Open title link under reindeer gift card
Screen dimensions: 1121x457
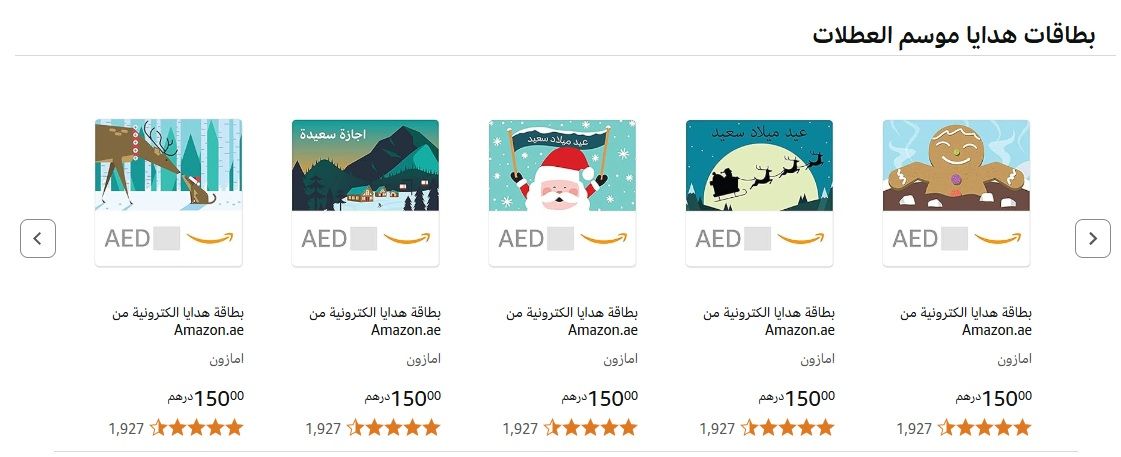178,321
